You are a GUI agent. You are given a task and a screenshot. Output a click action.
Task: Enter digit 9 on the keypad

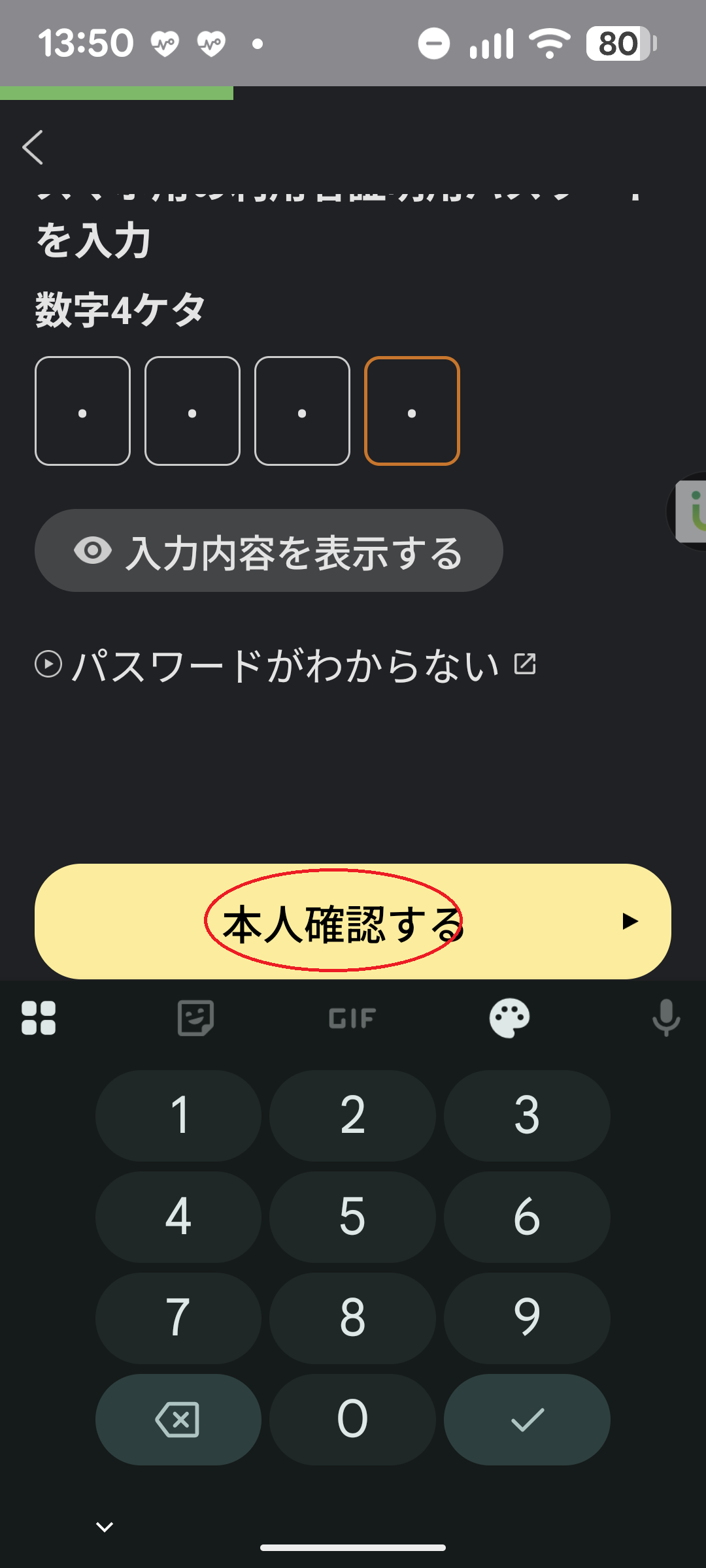[527, 1318]
